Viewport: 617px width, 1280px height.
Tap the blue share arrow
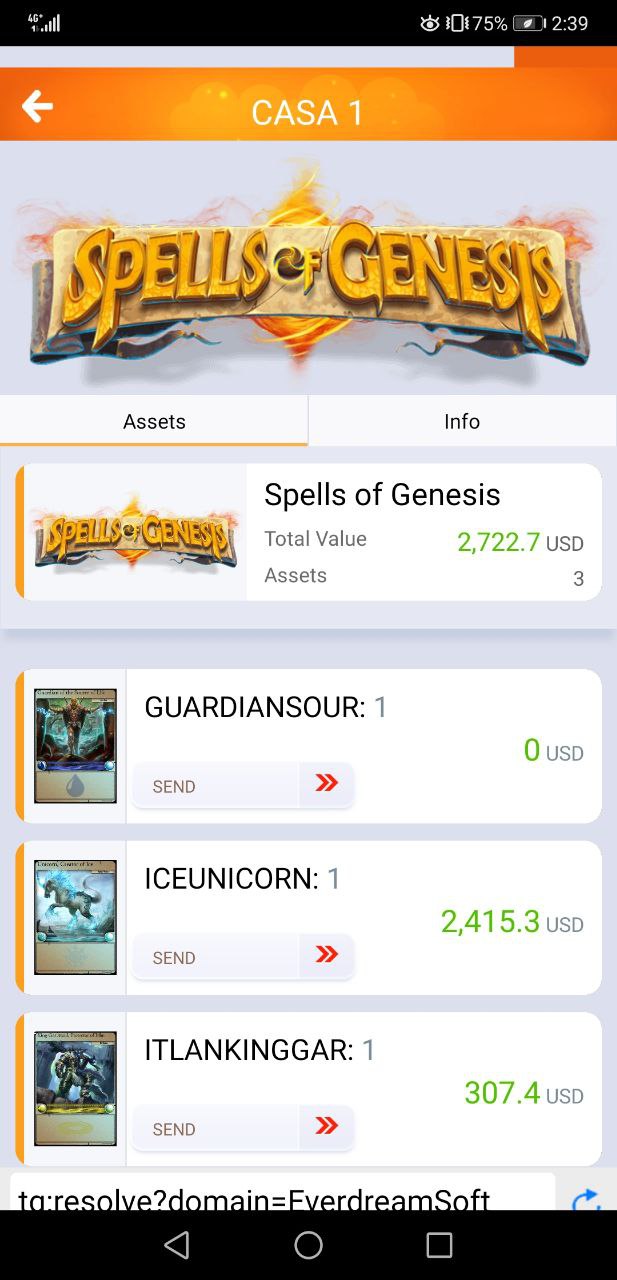[x=587, y=1198]
